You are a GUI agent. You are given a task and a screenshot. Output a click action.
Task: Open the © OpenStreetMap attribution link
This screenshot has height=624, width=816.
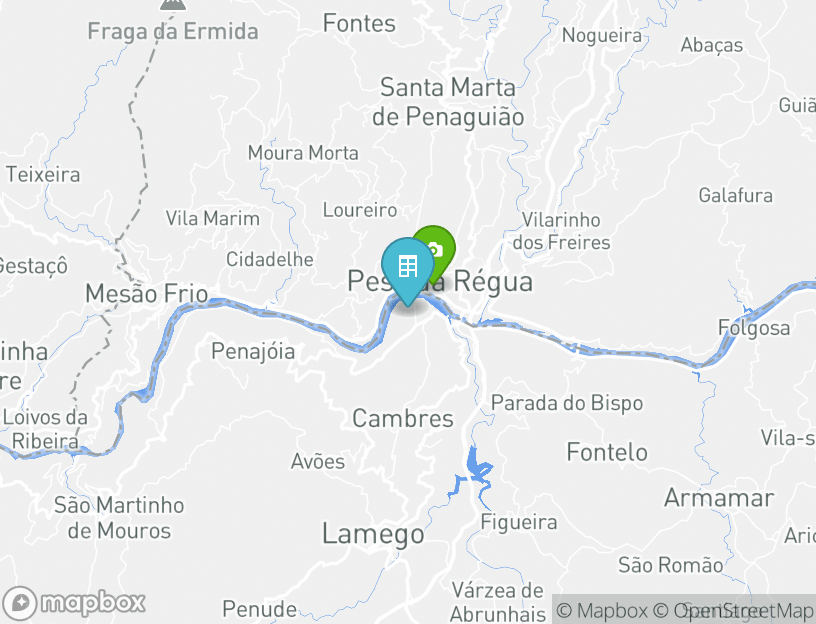pos(733,610)
